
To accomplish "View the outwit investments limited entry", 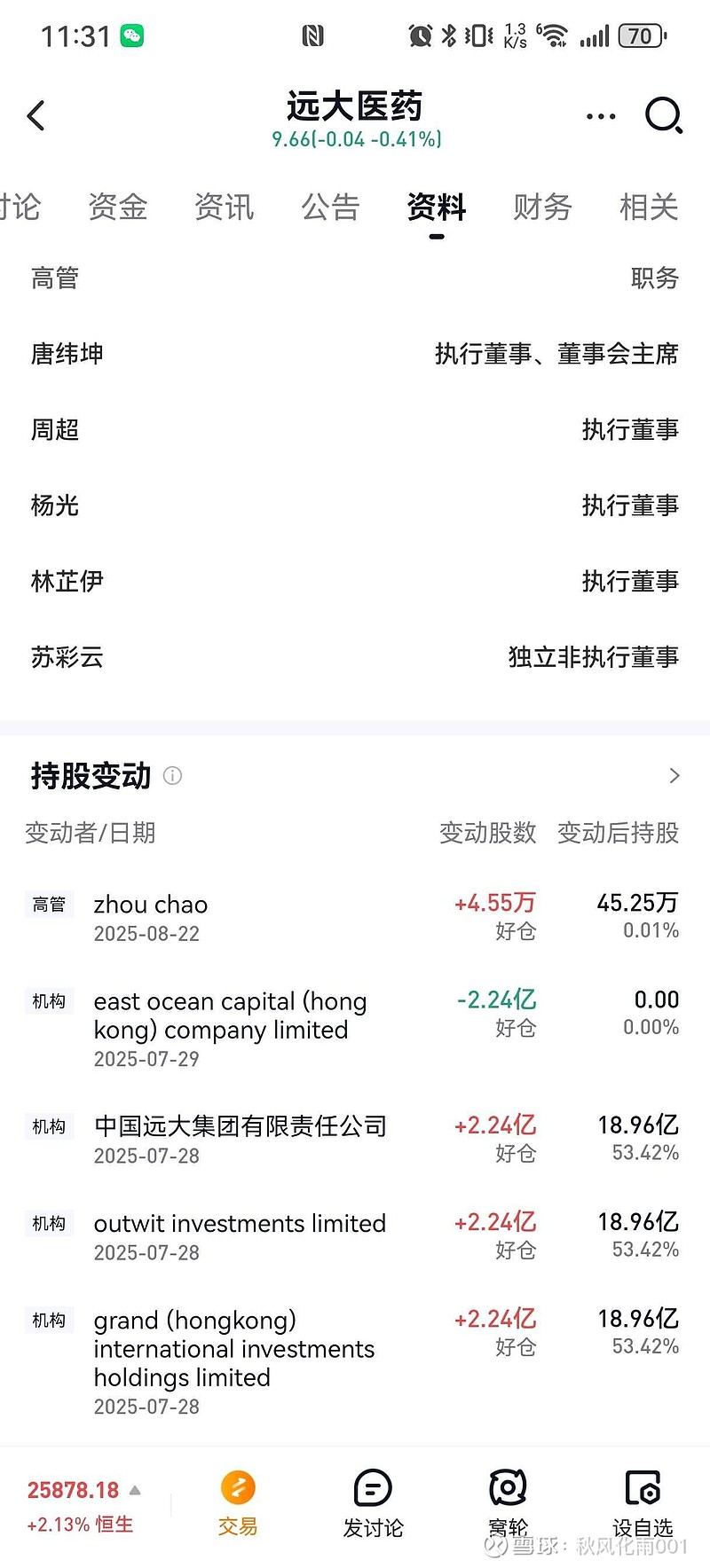I will (x=355, y=1236).
